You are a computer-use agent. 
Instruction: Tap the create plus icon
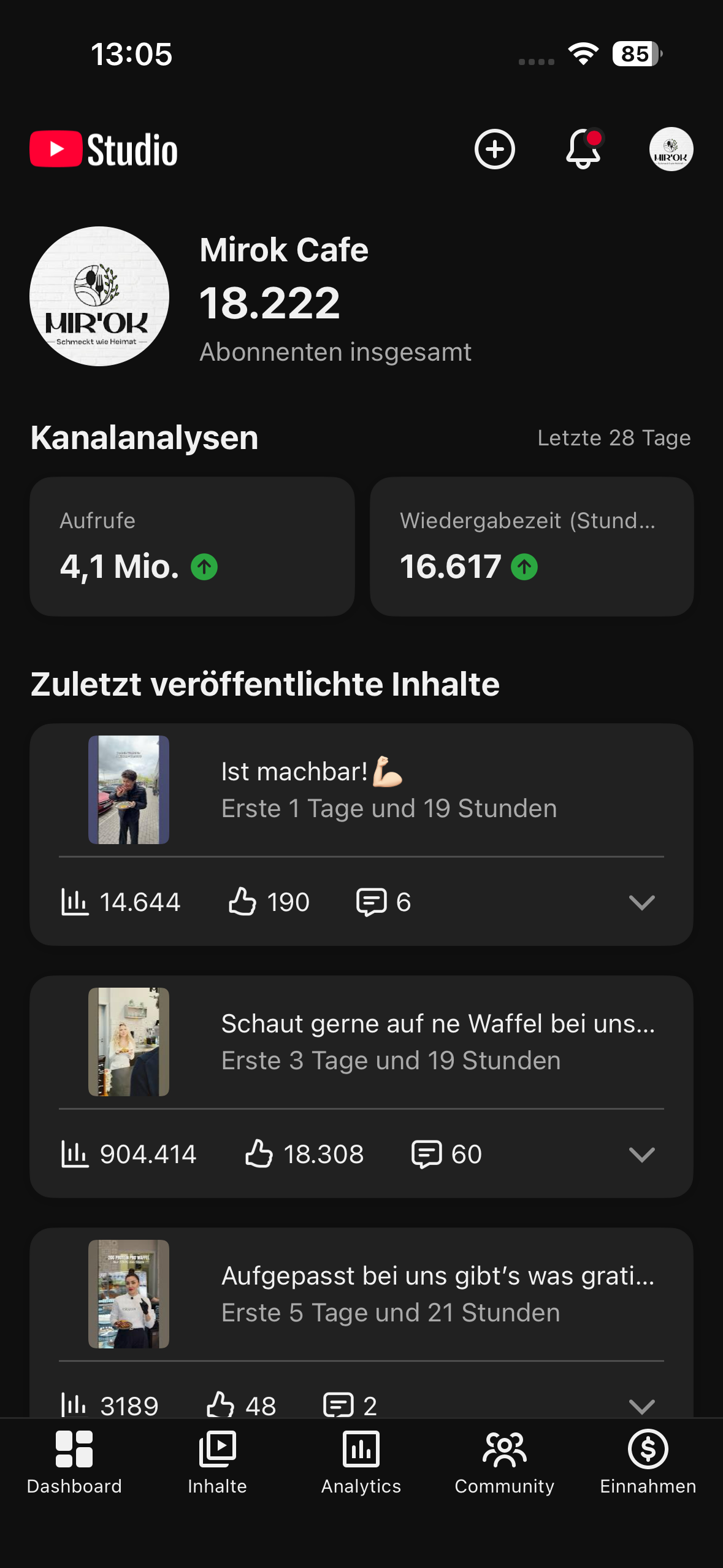(494, 149)
